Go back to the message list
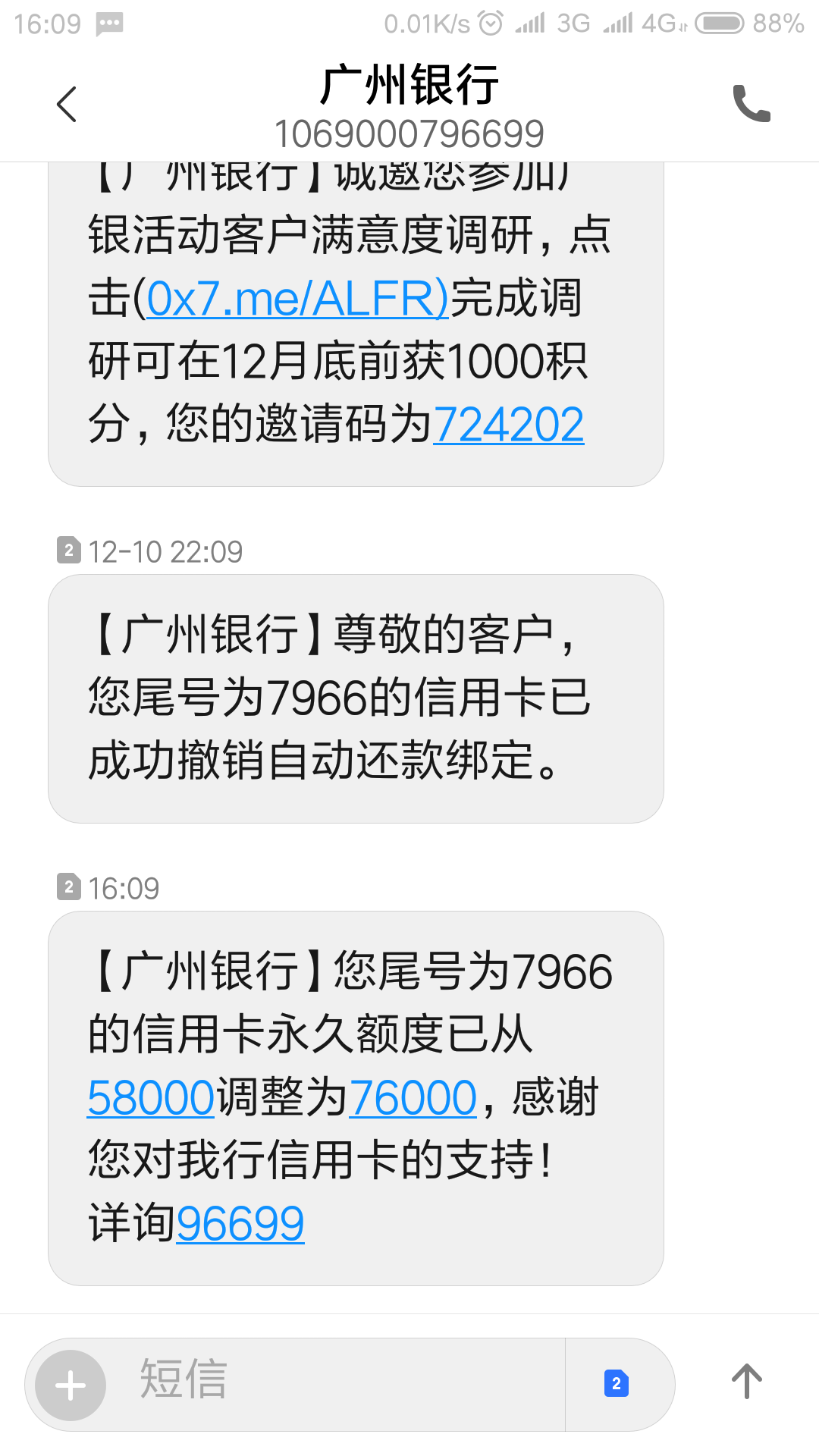This screenshot has height=1456, width=819. pyautogui.click(x=67, y=104)
